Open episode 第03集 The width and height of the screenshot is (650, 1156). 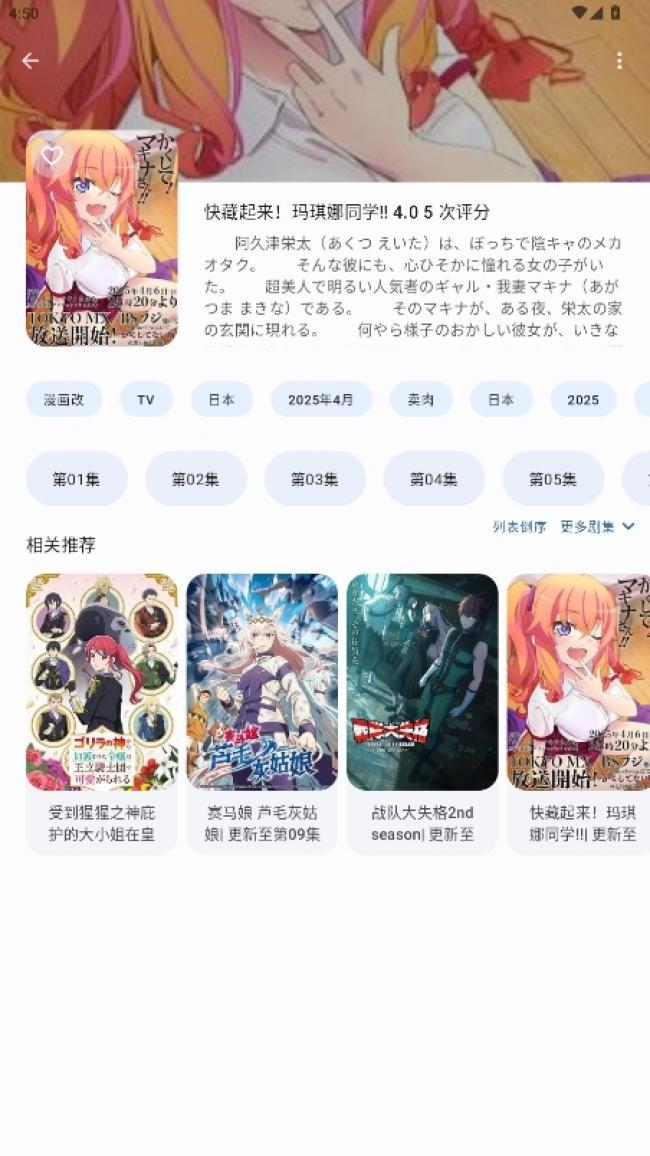click(x=315, y=479)
